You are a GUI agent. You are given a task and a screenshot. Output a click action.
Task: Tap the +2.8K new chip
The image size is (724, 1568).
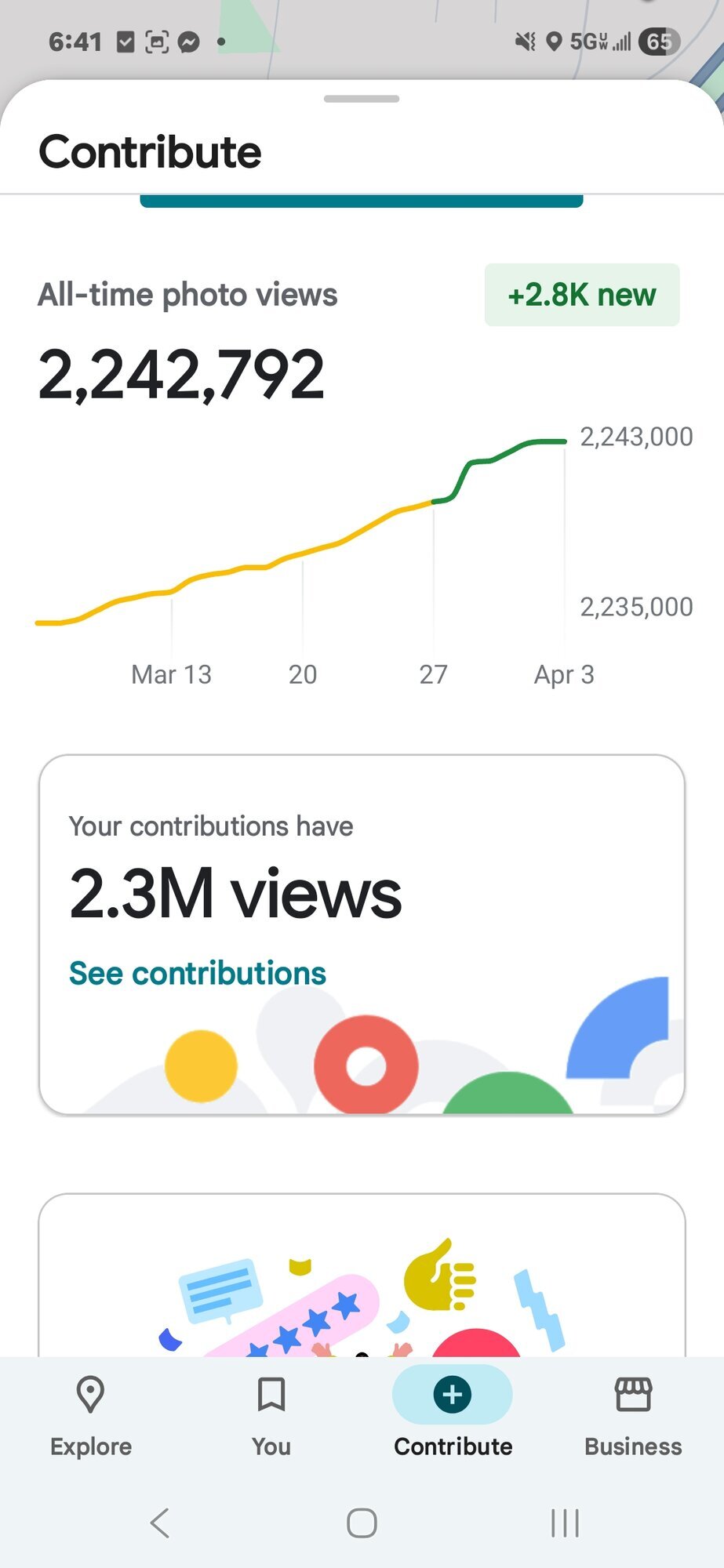point(581,295)
